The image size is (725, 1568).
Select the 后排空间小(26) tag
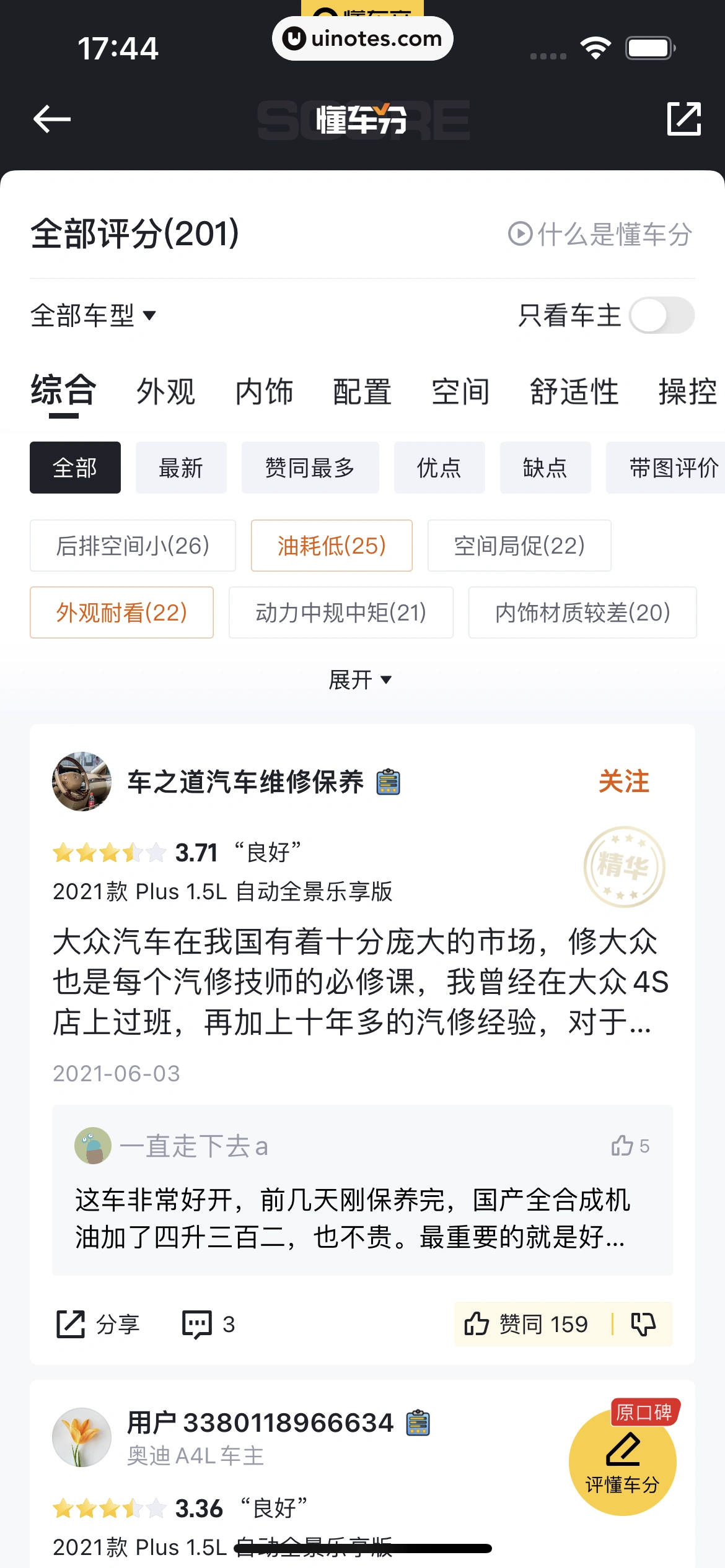[133, 546]
